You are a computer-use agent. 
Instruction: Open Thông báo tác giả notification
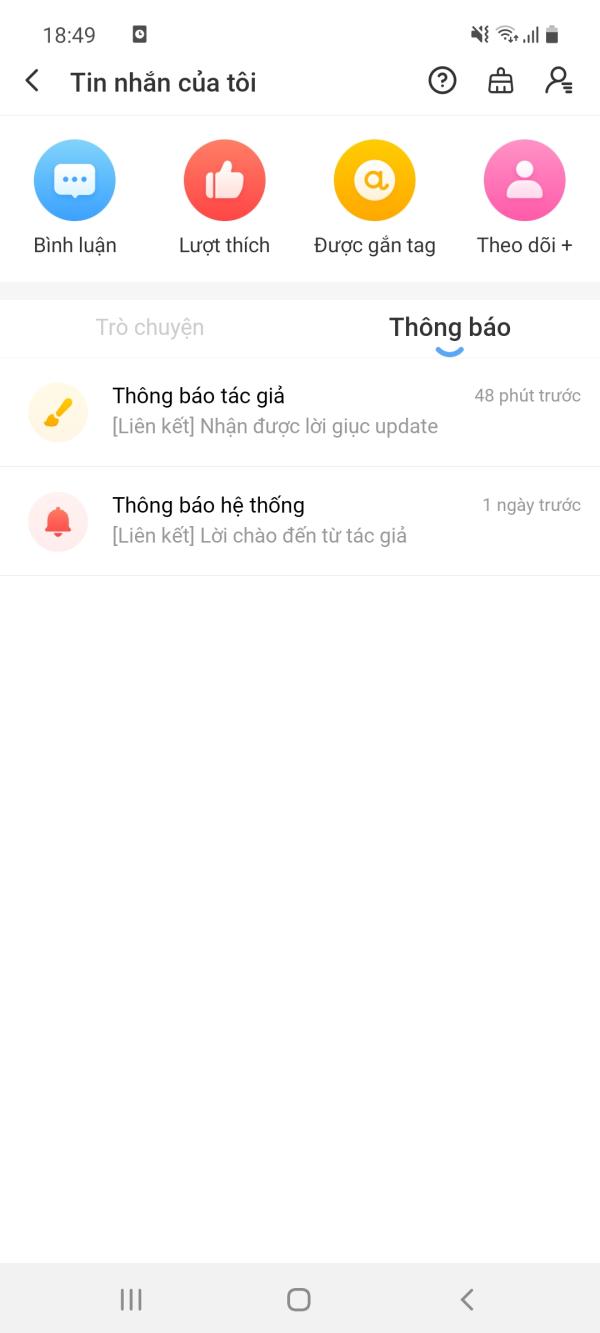coord(300,411)
